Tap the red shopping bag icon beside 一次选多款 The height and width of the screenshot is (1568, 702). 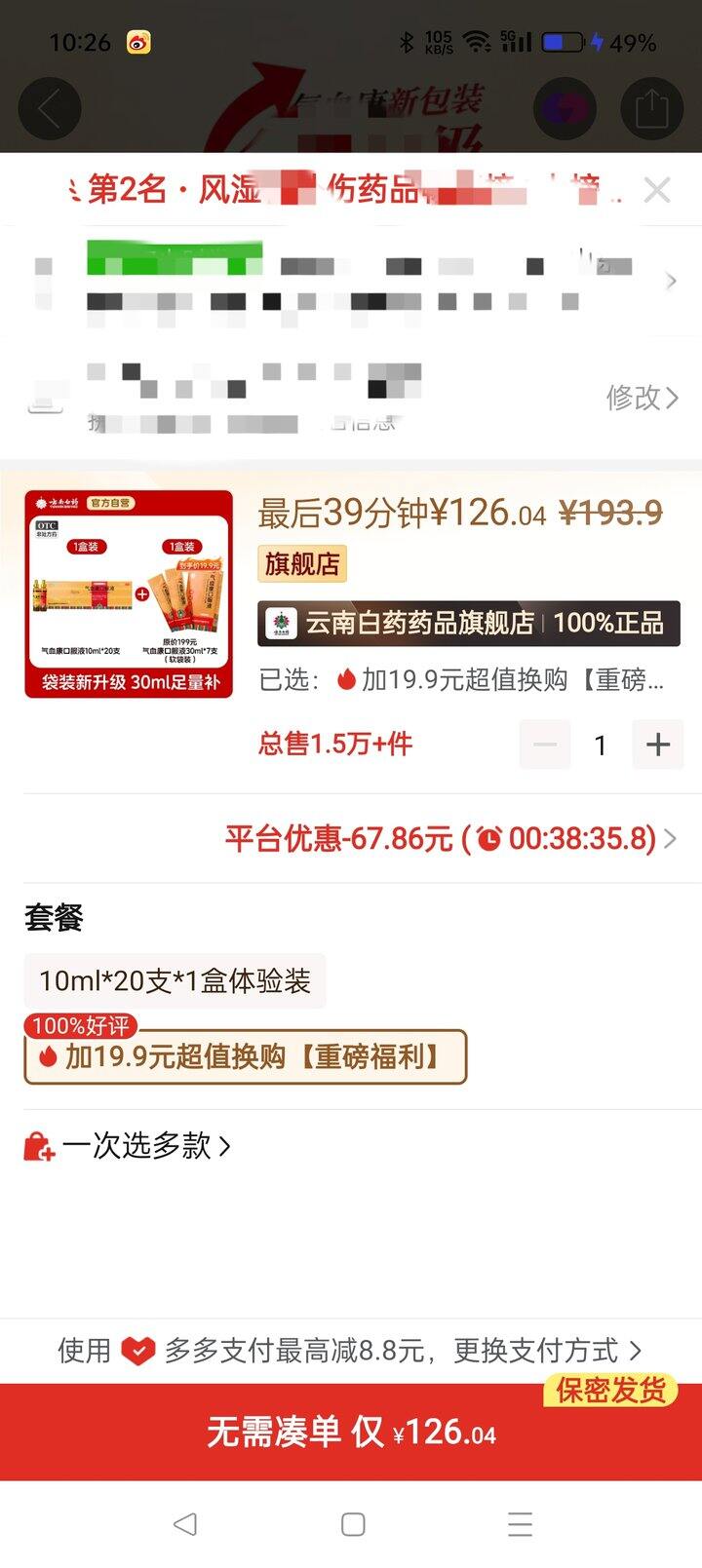pyautogui.click(x=38, y=1146)
